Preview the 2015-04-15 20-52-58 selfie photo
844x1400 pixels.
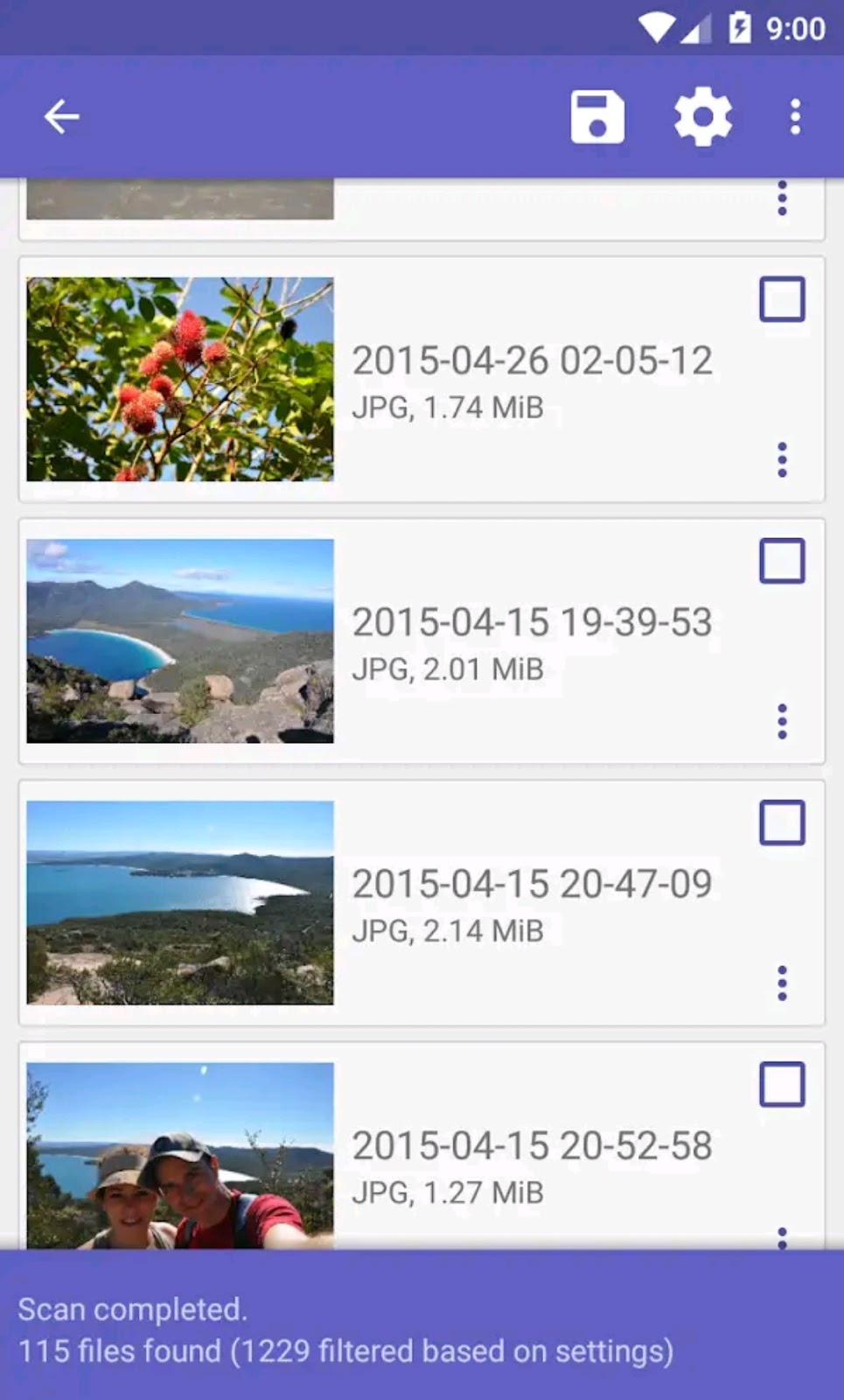[x=180, y=1155]
